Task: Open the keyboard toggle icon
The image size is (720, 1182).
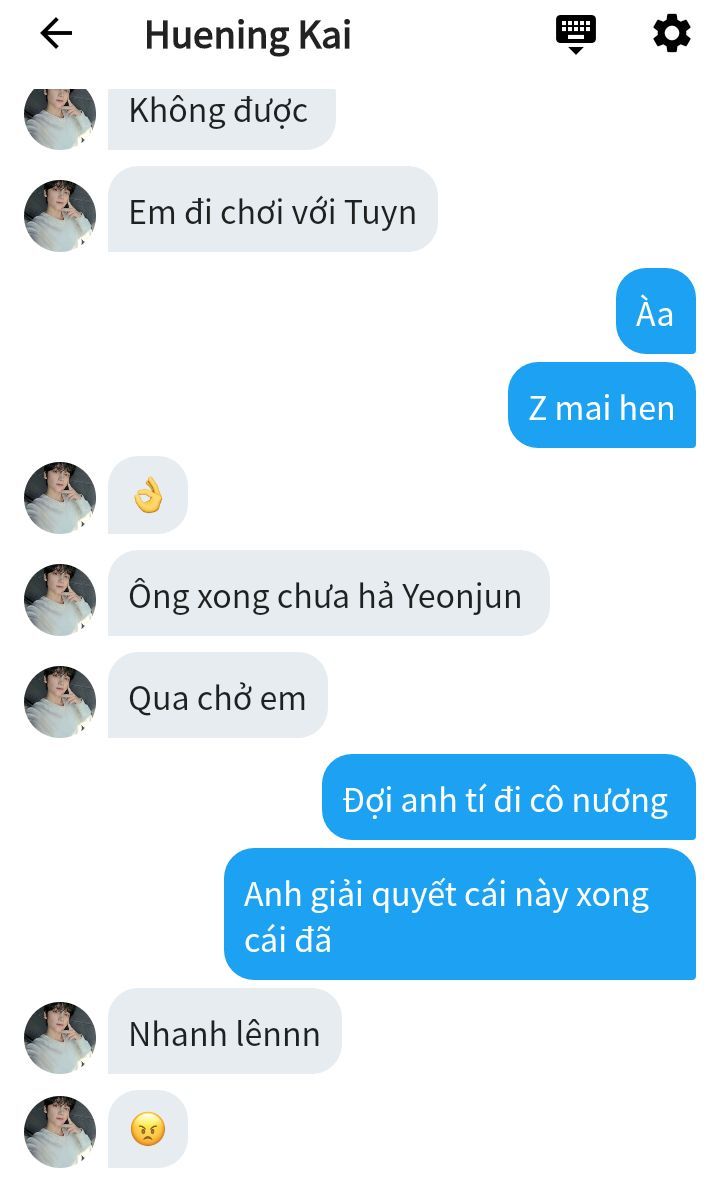Action: point(575,33)
